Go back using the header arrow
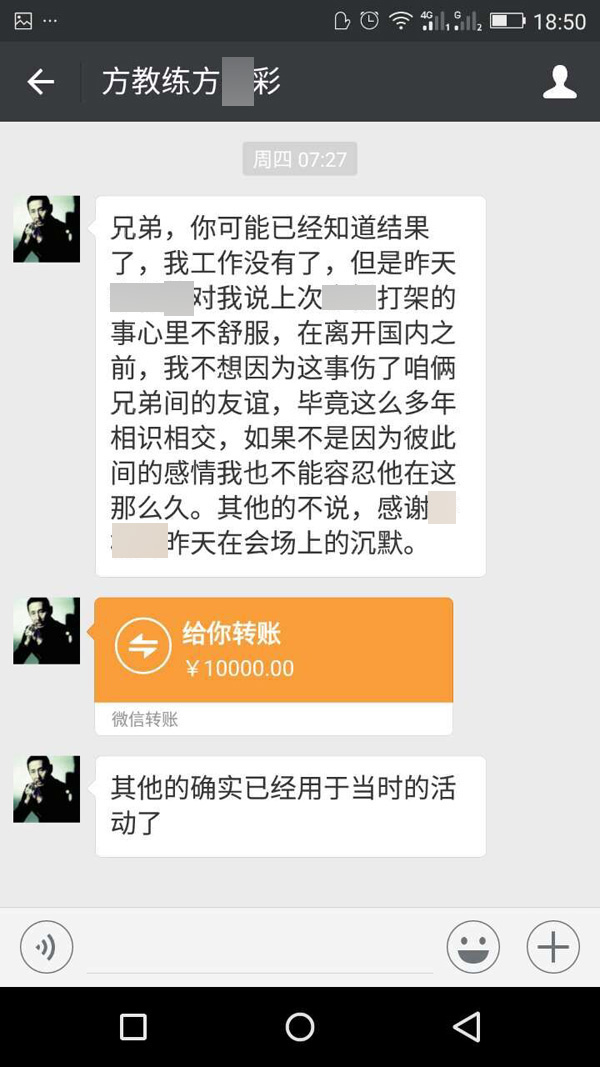600x1067 pixels. click(40, 82)
